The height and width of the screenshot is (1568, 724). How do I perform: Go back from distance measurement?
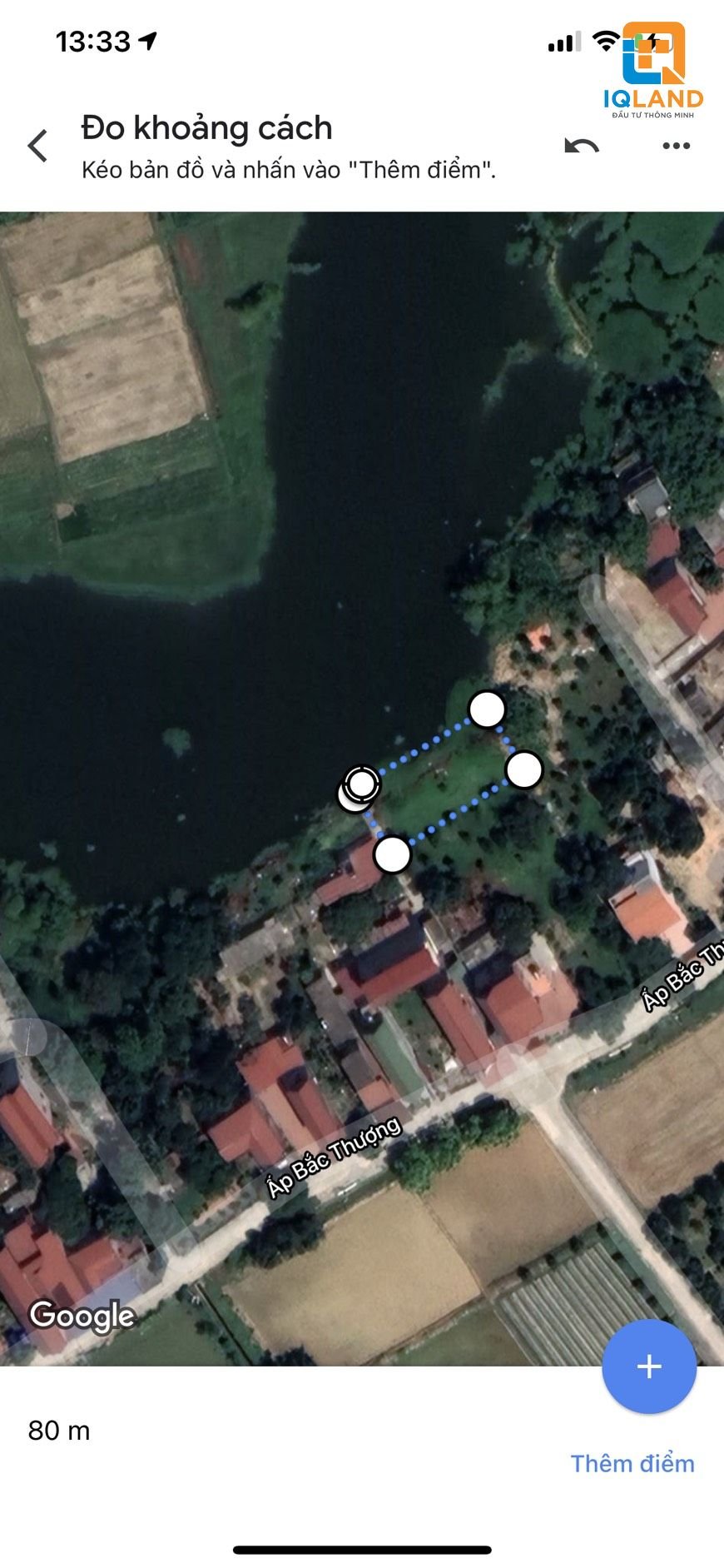click(x=38, y=146)
